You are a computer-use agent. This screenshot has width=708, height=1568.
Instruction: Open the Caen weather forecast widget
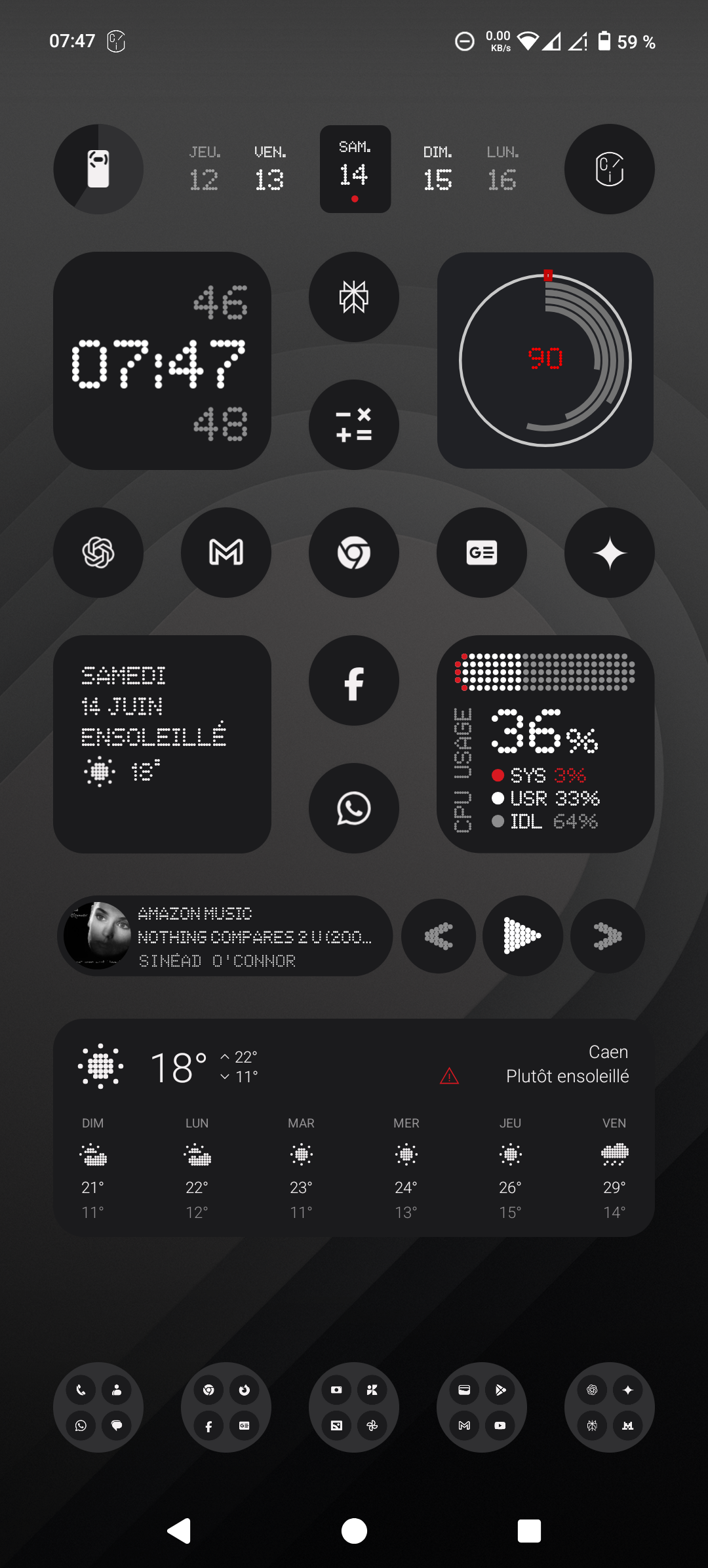tap(354, 1127)
